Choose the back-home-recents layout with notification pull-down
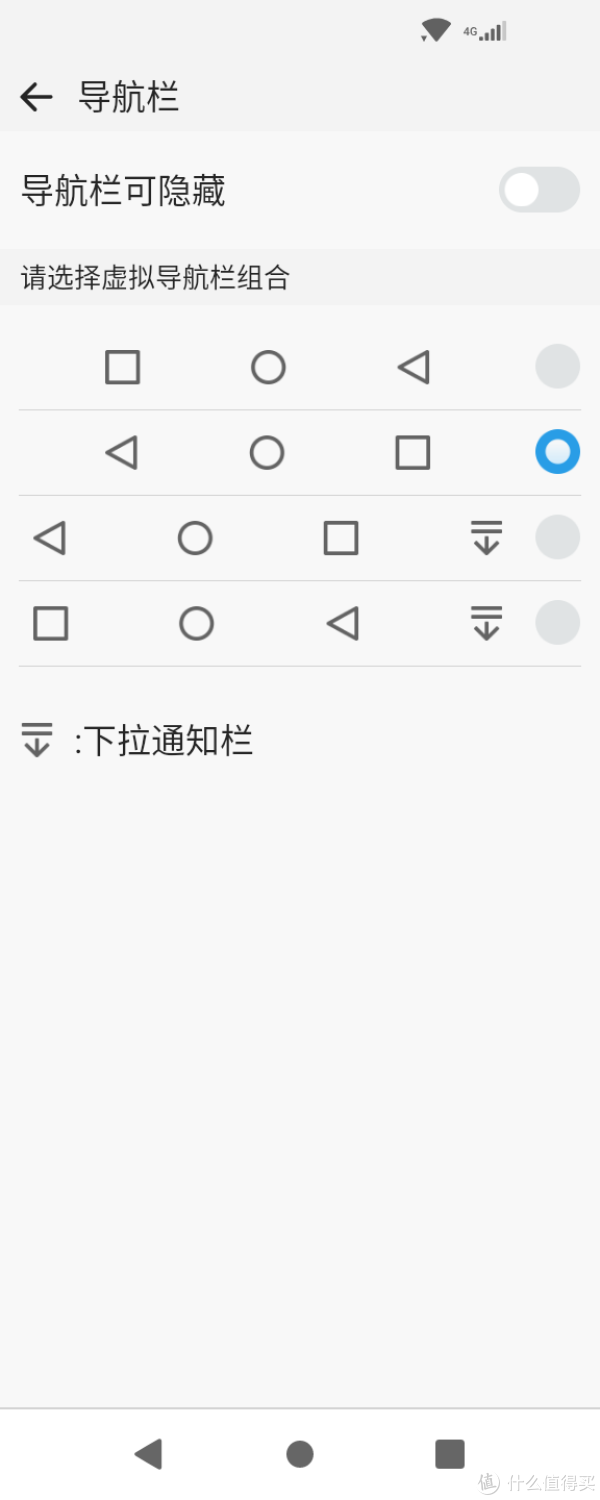600x1500 pixels. (557, 538)
